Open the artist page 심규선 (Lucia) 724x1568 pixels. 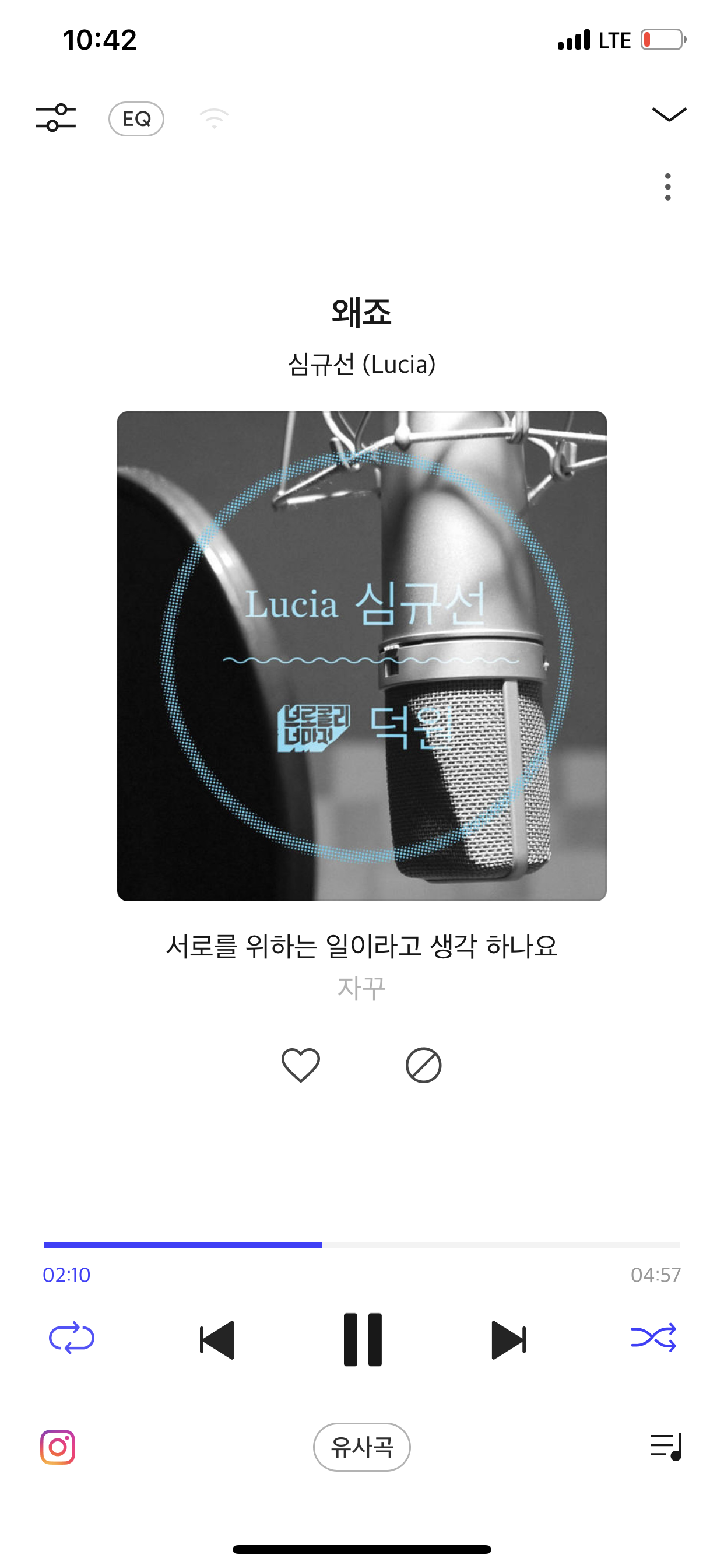361,365
